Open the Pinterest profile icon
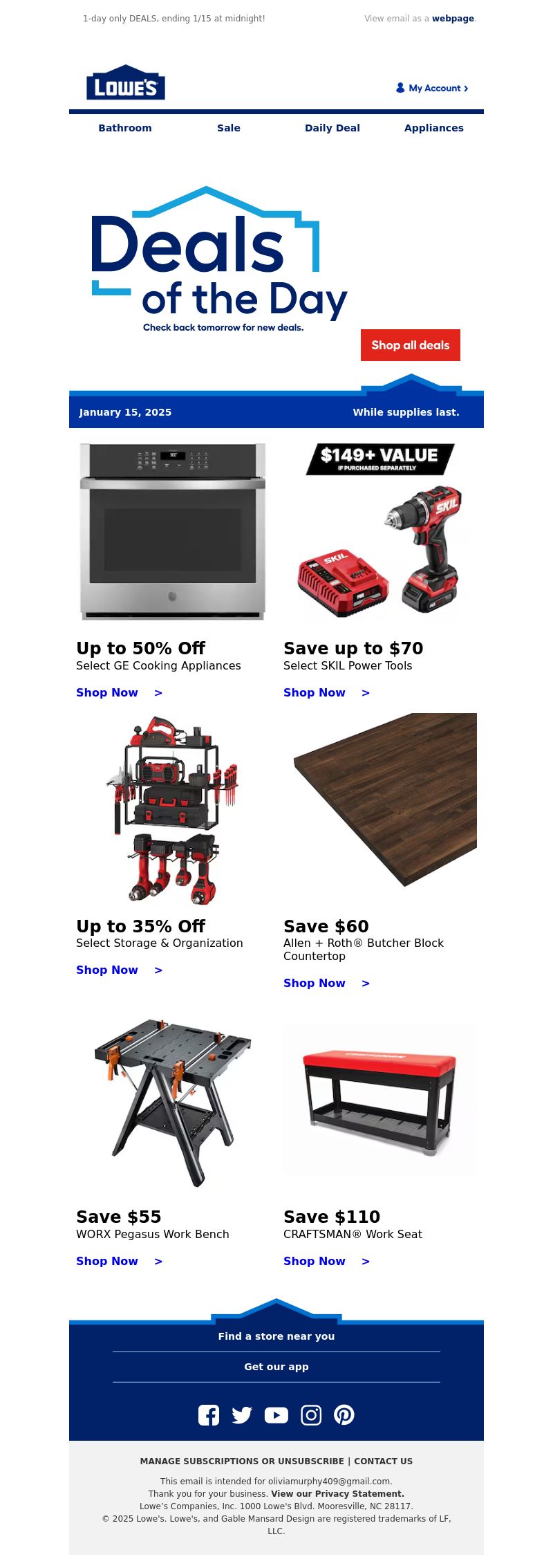Screen dimensions: 553x1568 (344, 1415)
